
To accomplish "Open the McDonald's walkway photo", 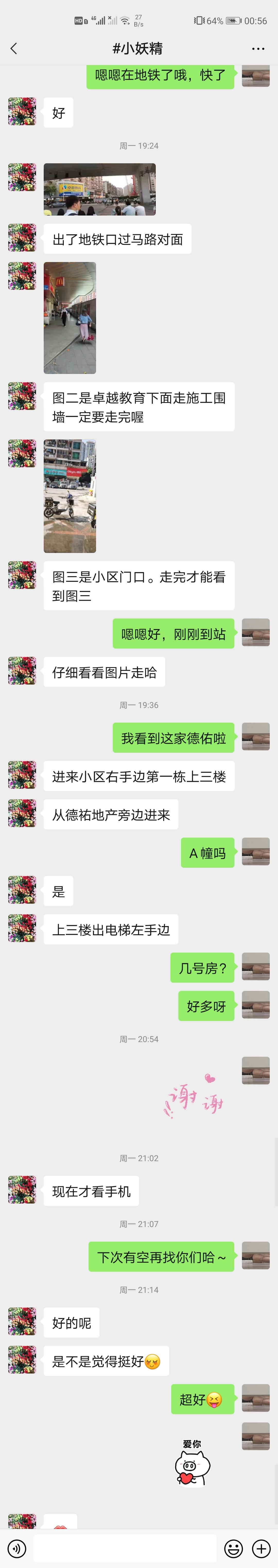I will tap(69, 318).
